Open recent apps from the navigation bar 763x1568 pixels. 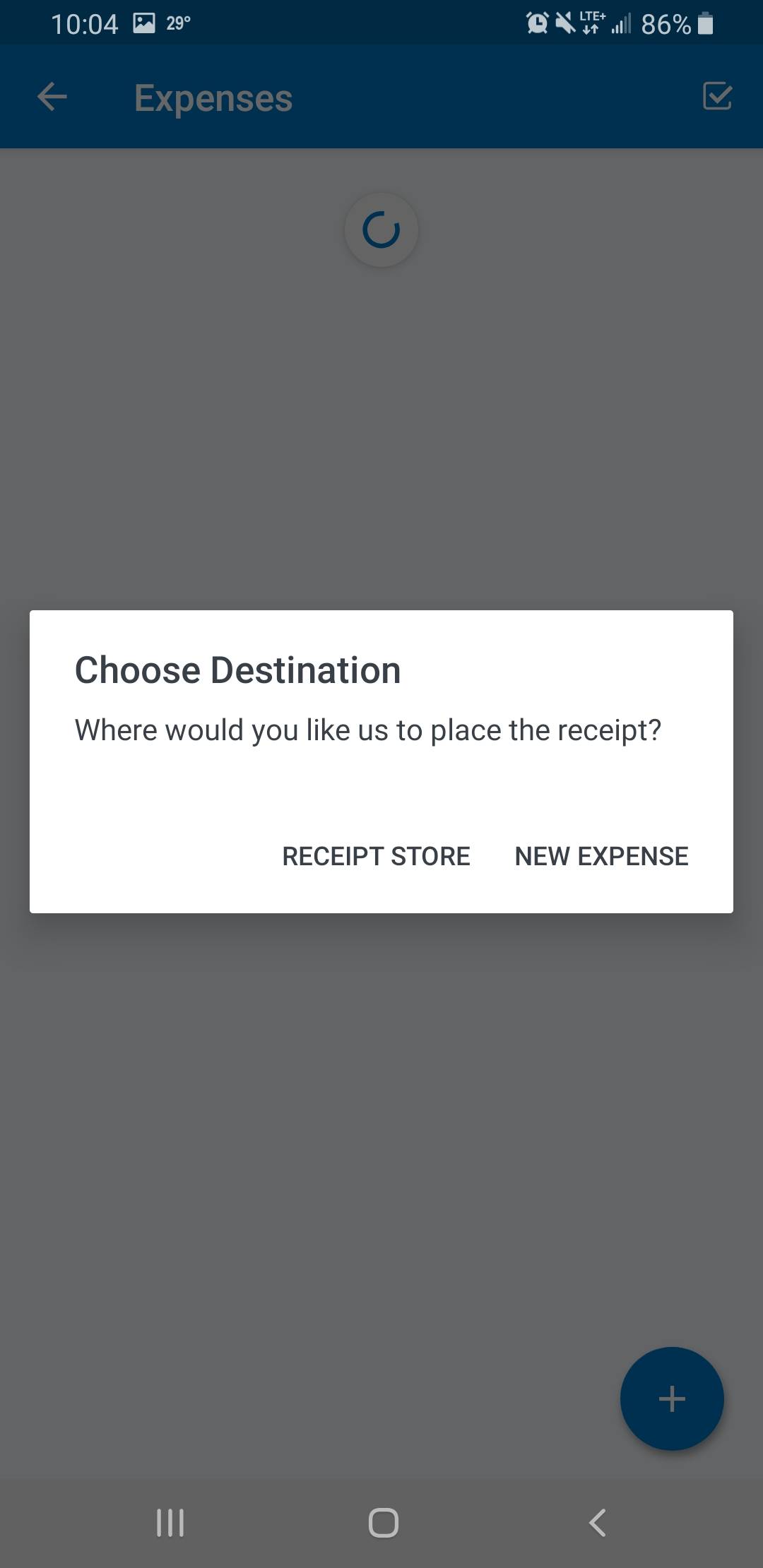tap(170, 1523)
